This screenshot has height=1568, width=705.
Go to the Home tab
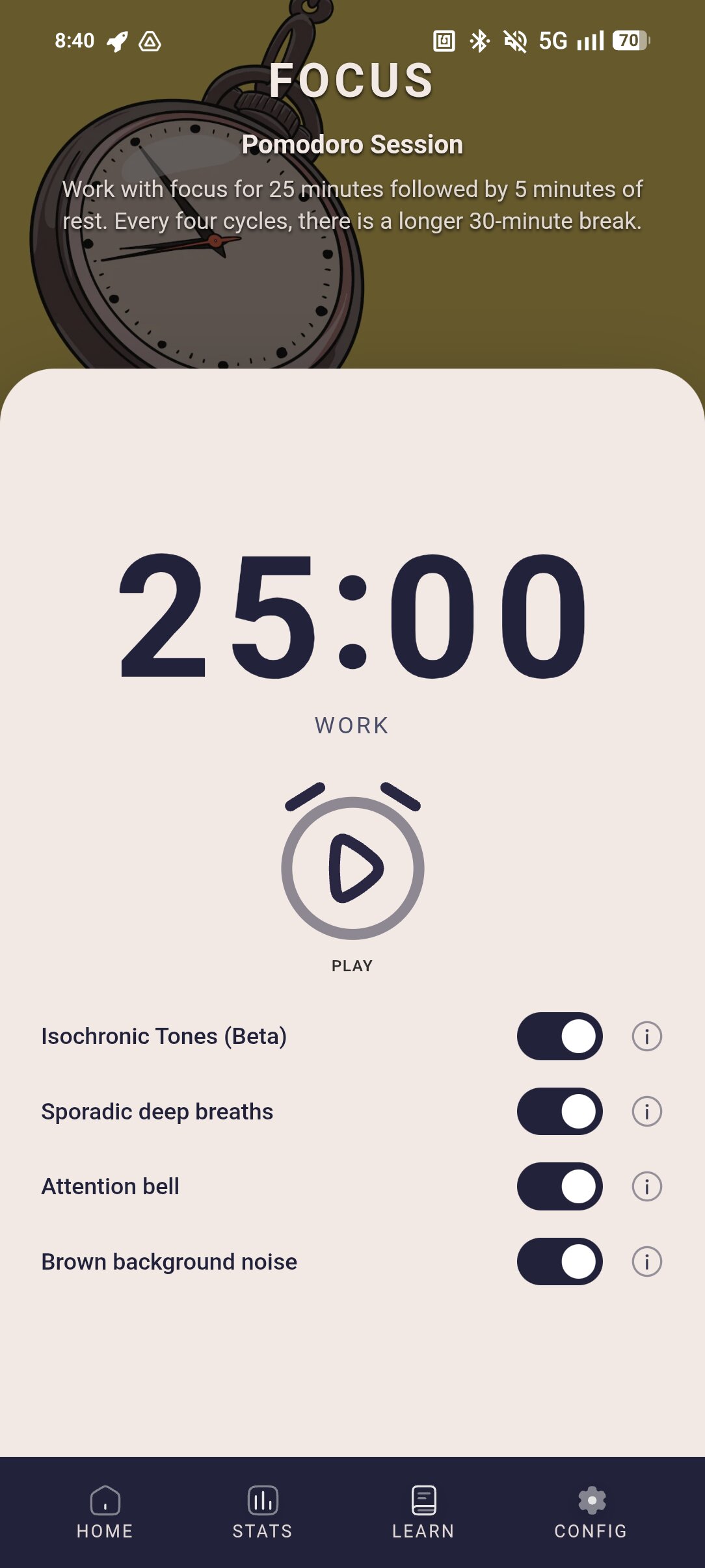tap(105, 1513)
